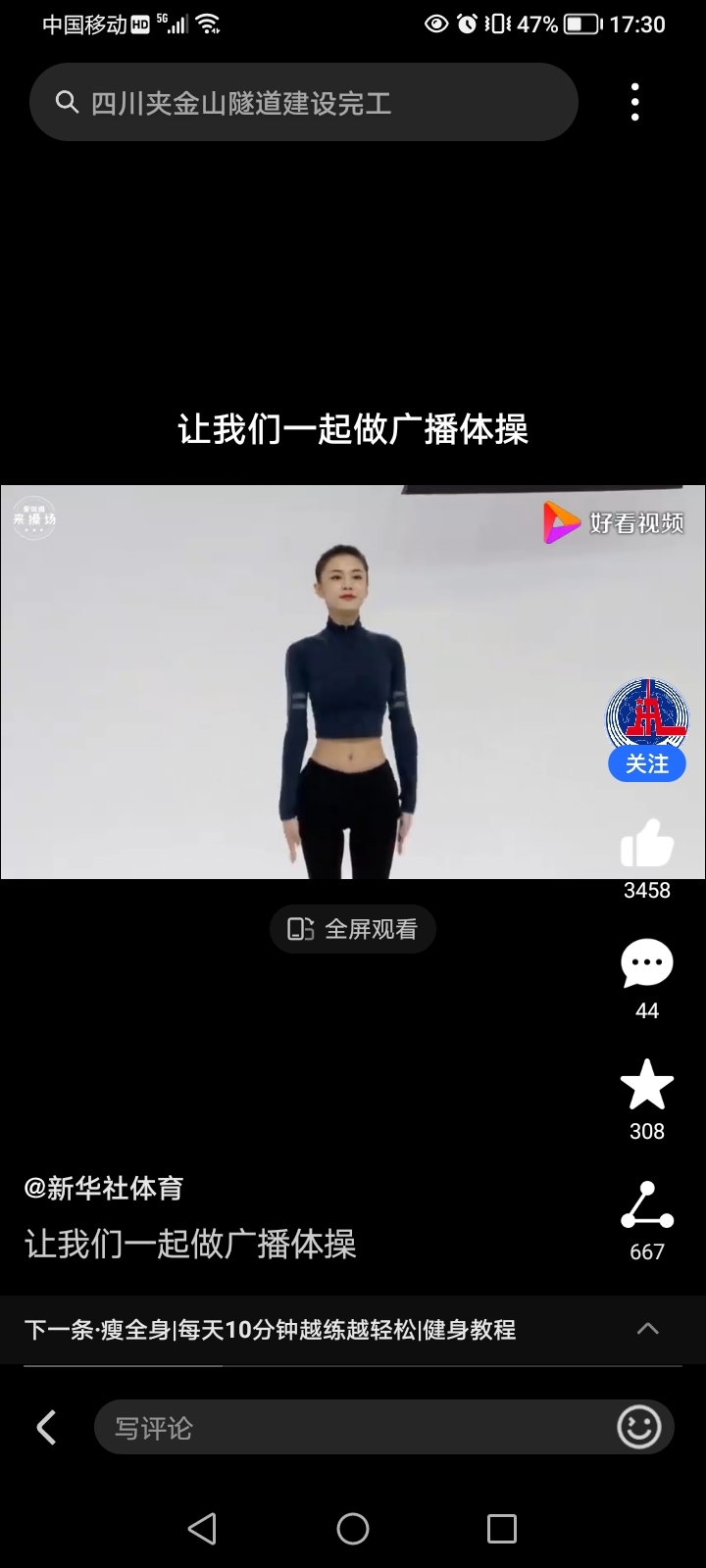Screen dimensions: 706x1568
Task: Favorite the video with star icon
Action: (x=646, y=1086)
